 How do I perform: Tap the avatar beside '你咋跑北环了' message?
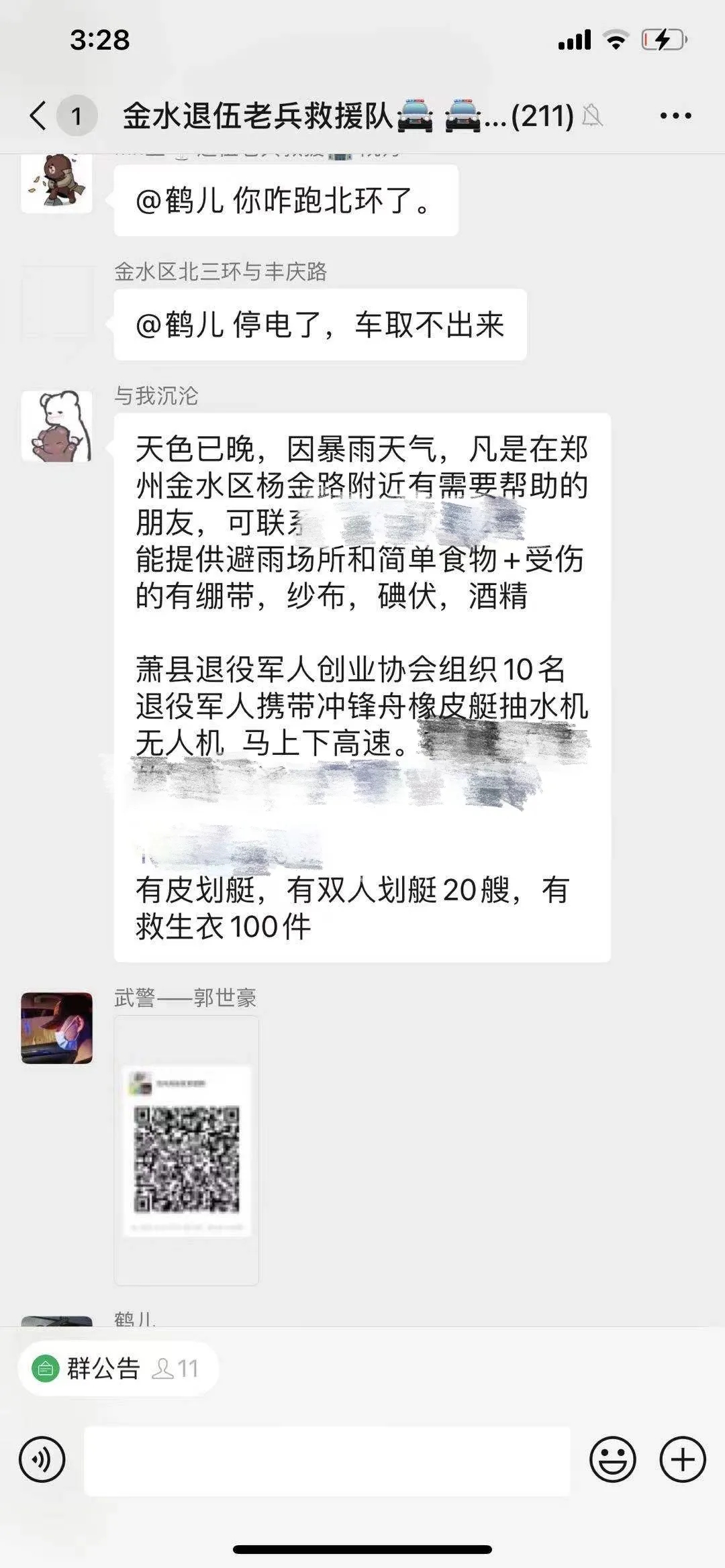[x=56, y=182]
